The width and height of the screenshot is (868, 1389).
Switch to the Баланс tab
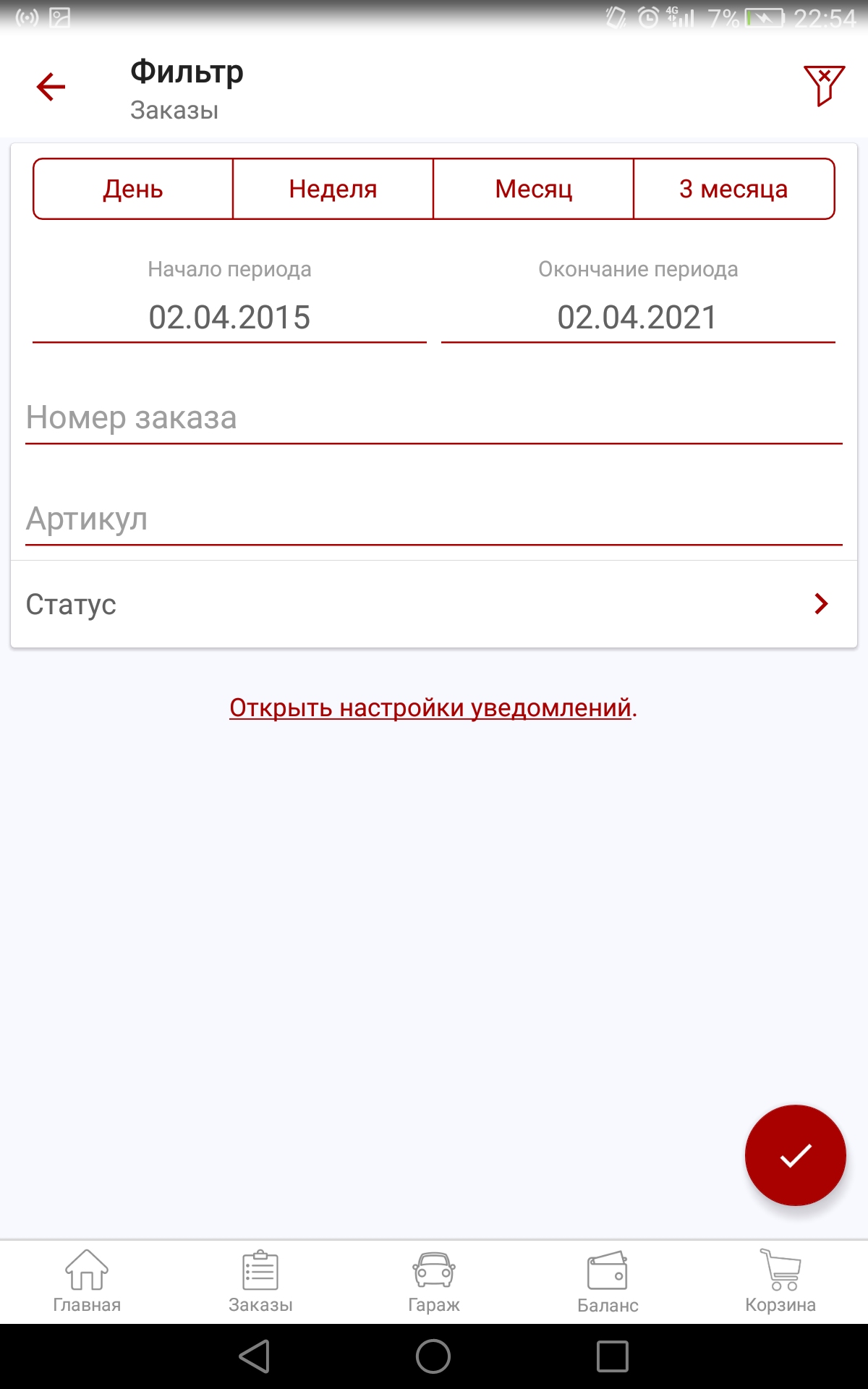click(608, 1281)
